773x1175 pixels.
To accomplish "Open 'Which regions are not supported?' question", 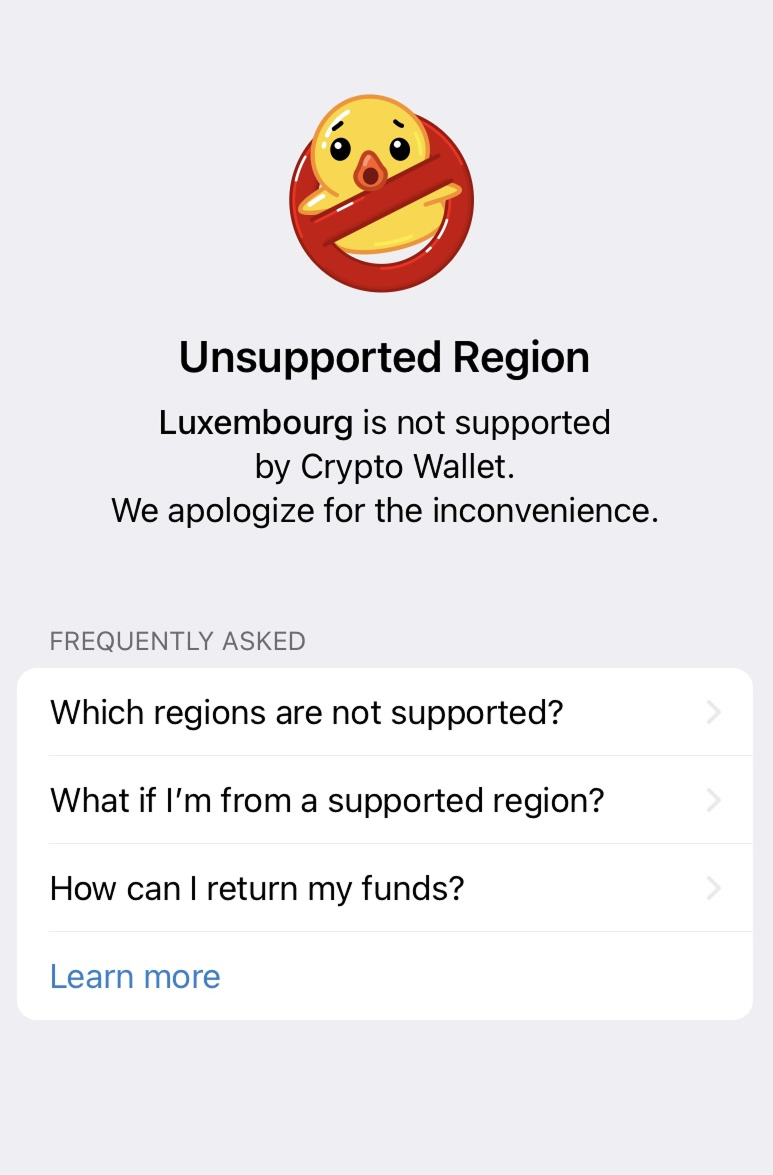I will [x=385, y=712].
